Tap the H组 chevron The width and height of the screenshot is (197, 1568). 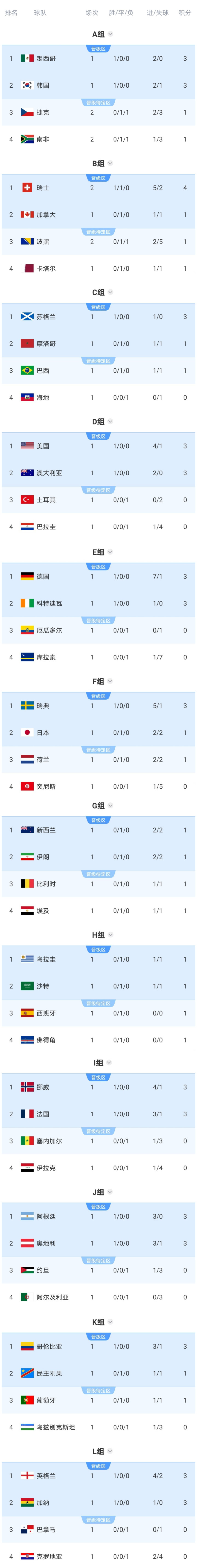(110, 935)
